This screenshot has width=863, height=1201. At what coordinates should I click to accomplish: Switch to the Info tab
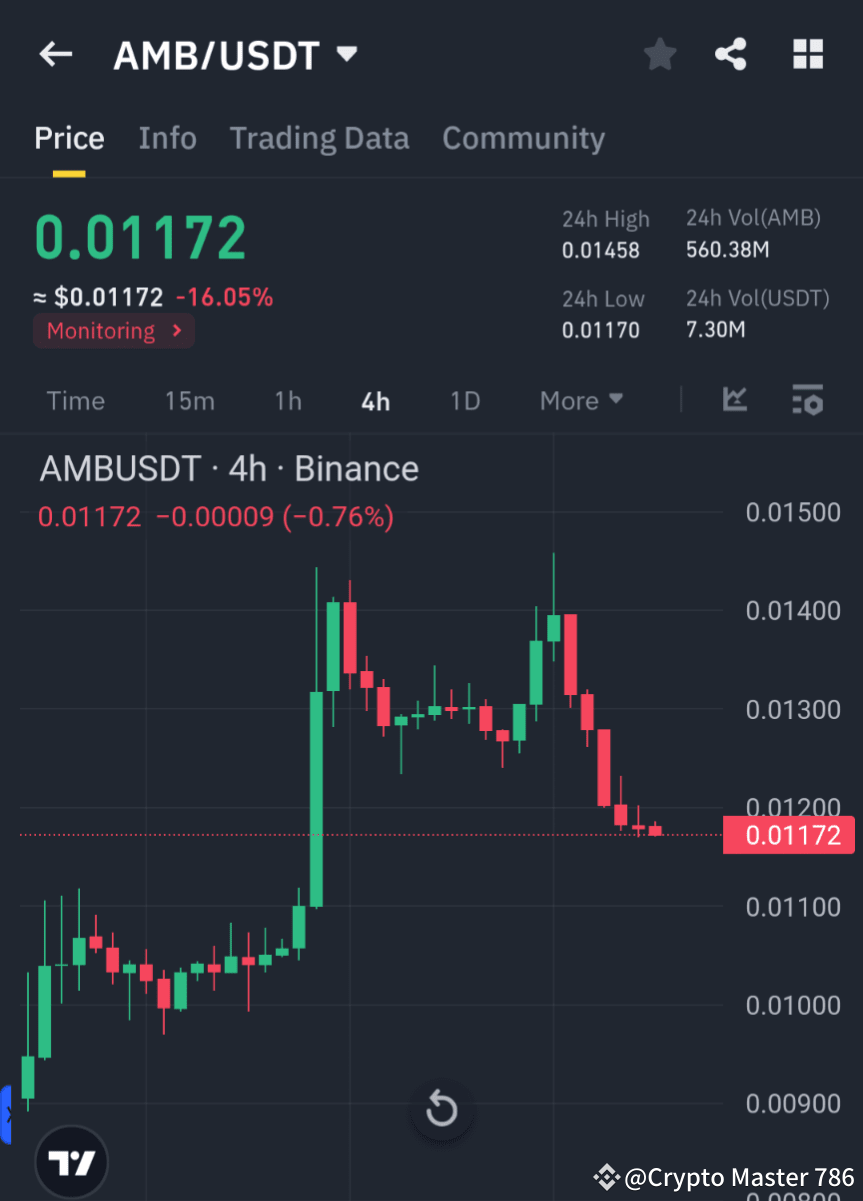click(167, 138)
